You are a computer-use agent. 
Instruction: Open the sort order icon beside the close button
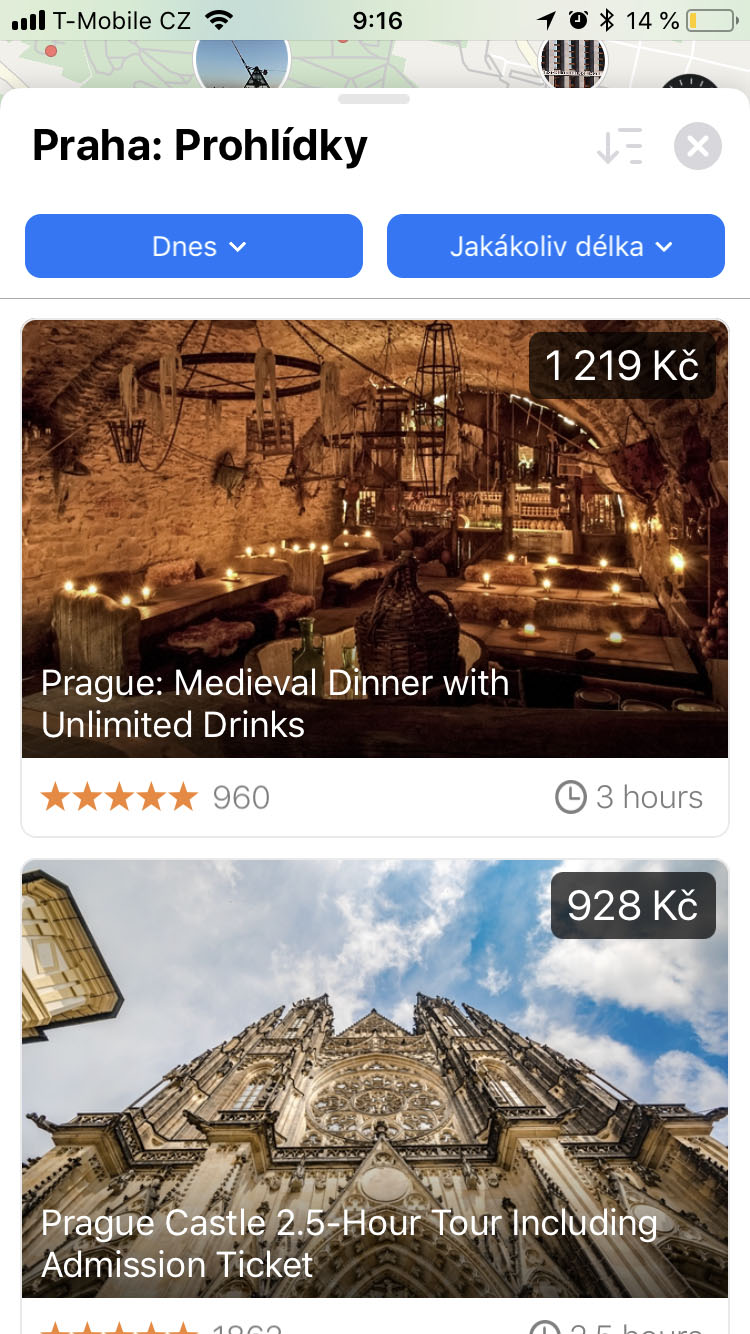coord(620,146)
